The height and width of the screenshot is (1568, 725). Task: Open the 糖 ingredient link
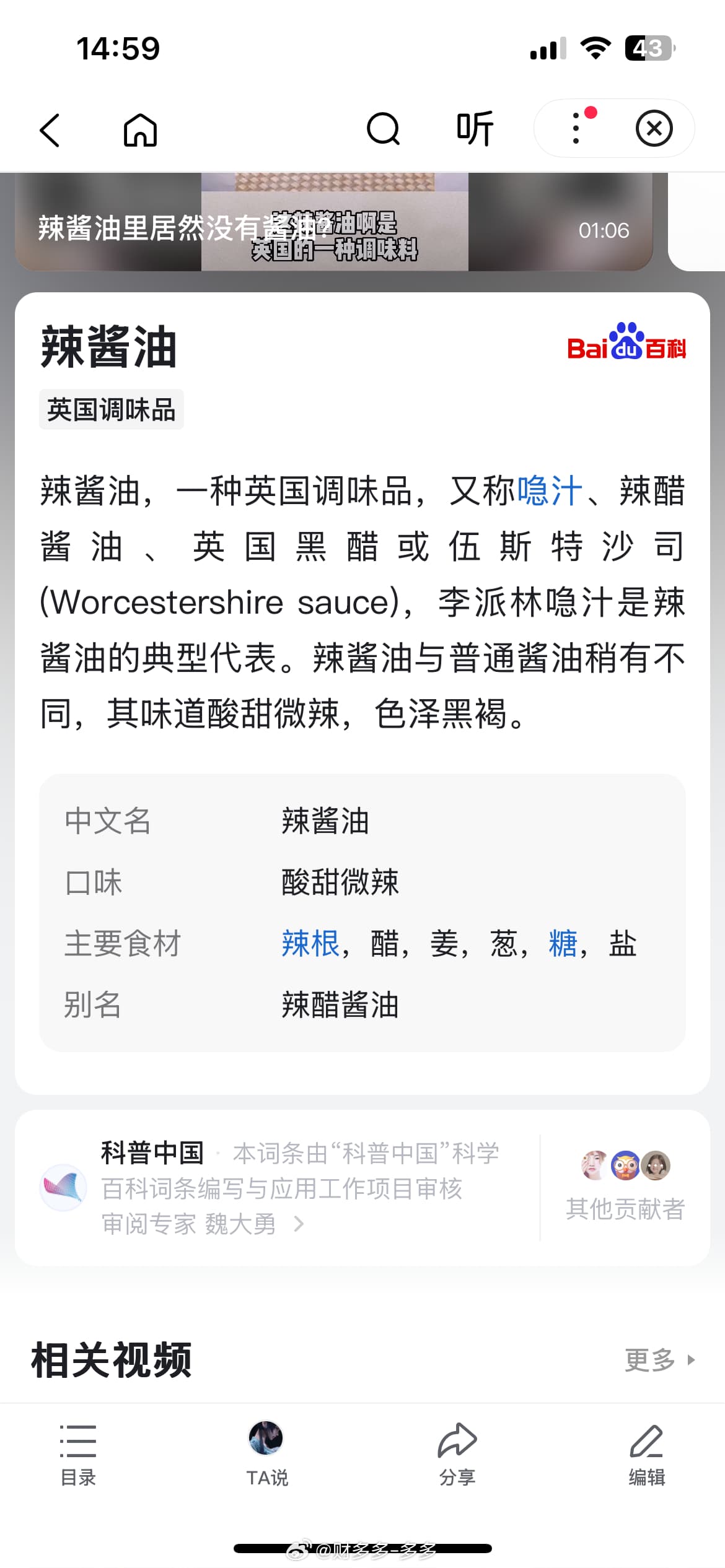point(563,944)
